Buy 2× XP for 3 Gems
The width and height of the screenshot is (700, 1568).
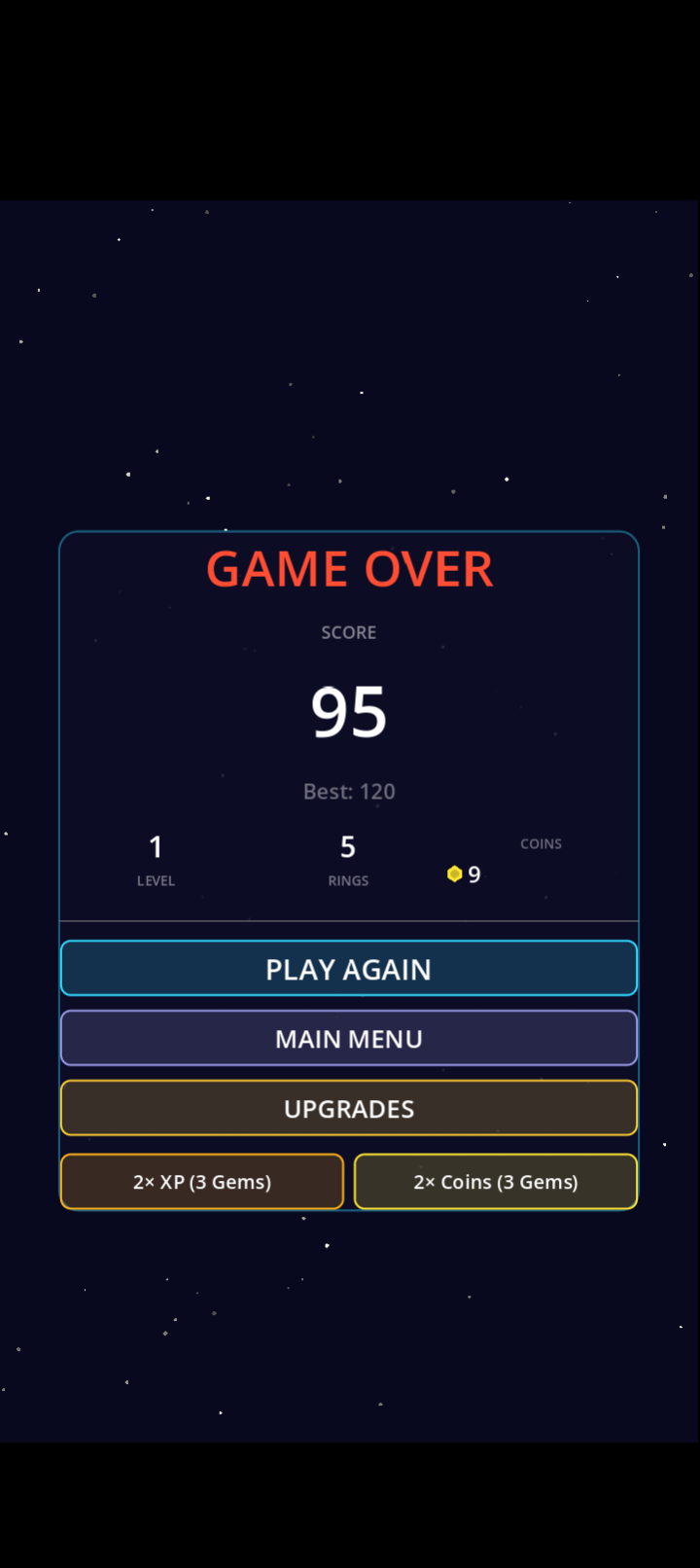tap(202, 1182)
